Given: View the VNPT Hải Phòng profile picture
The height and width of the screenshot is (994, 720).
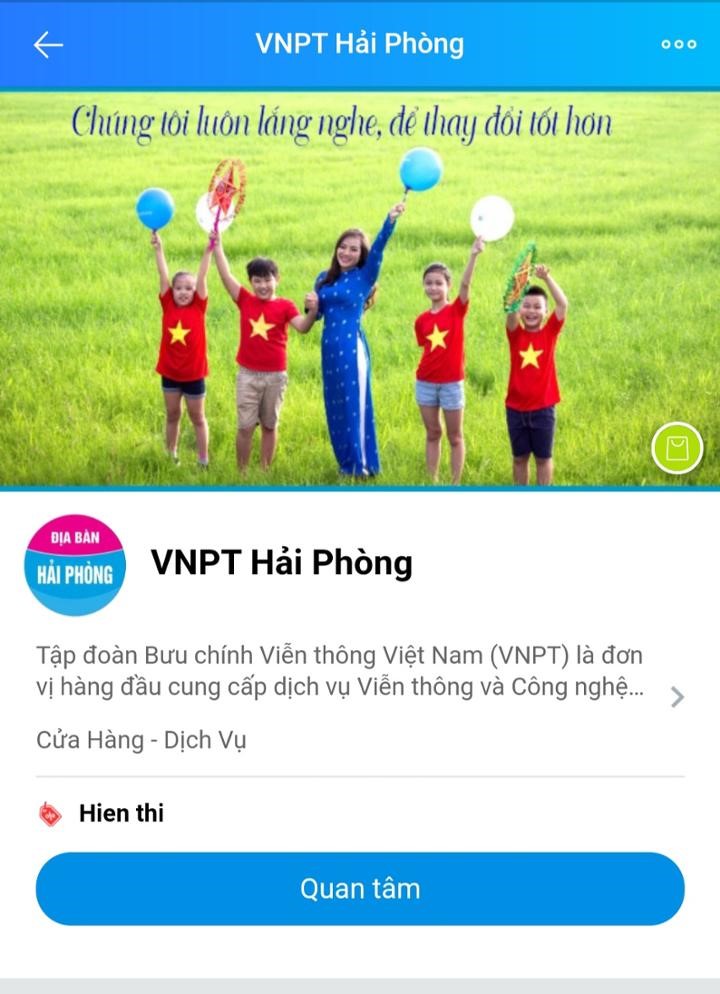Looking at the screenshot, I should [75, 564].
